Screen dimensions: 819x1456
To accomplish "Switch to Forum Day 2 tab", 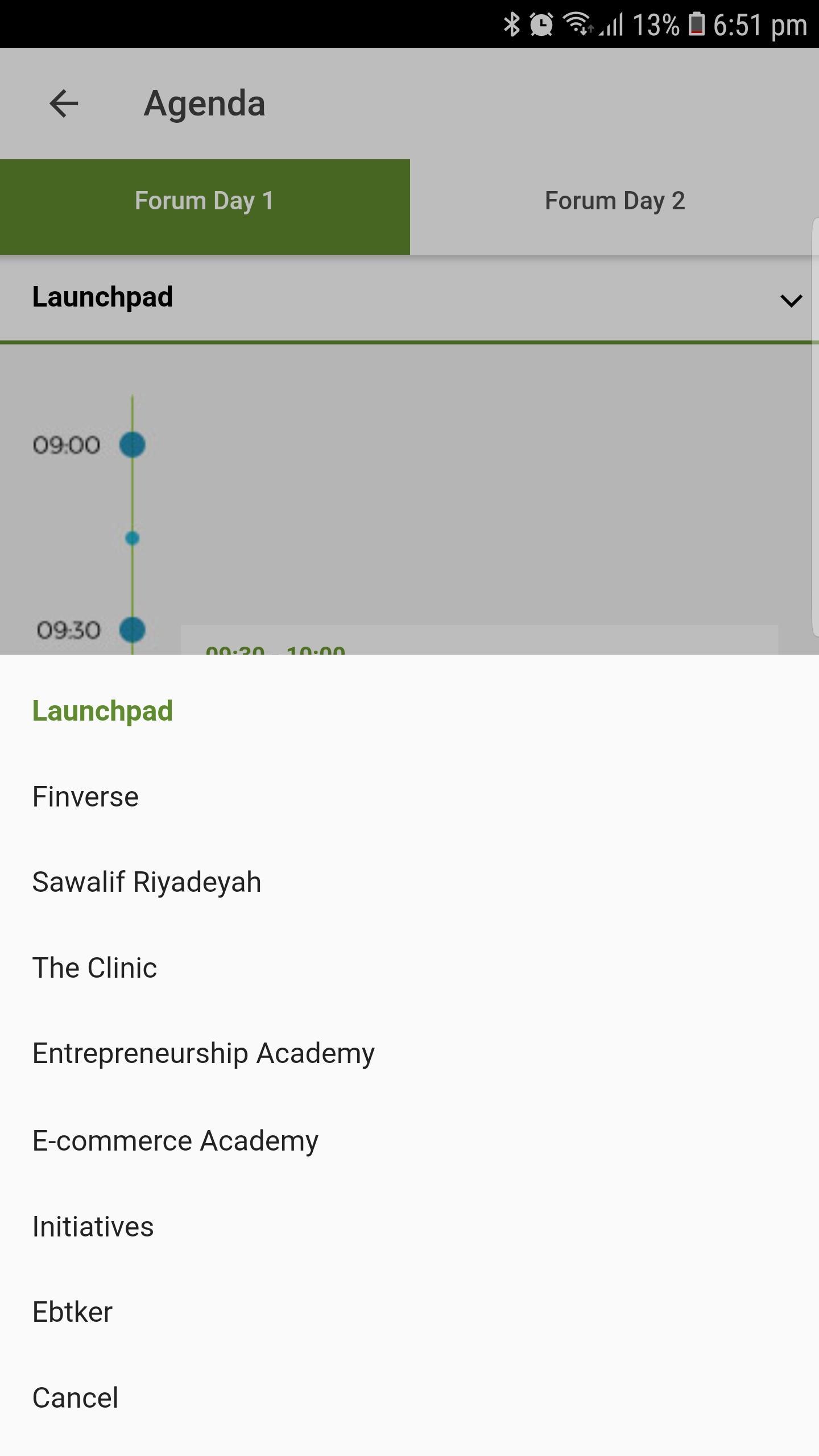I will click(614, 201).
